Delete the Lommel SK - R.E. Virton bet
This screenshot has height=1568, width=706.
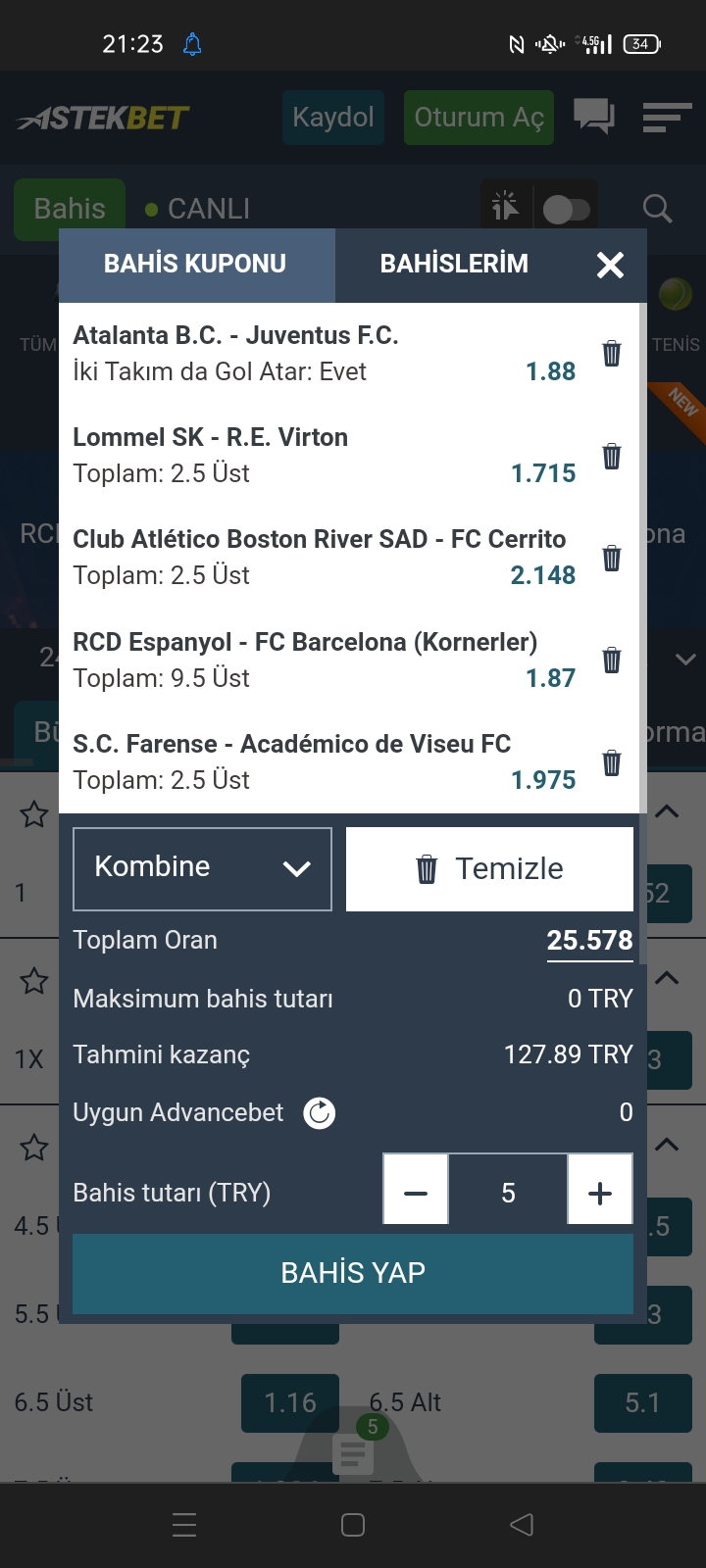click(x=611, y=456)
